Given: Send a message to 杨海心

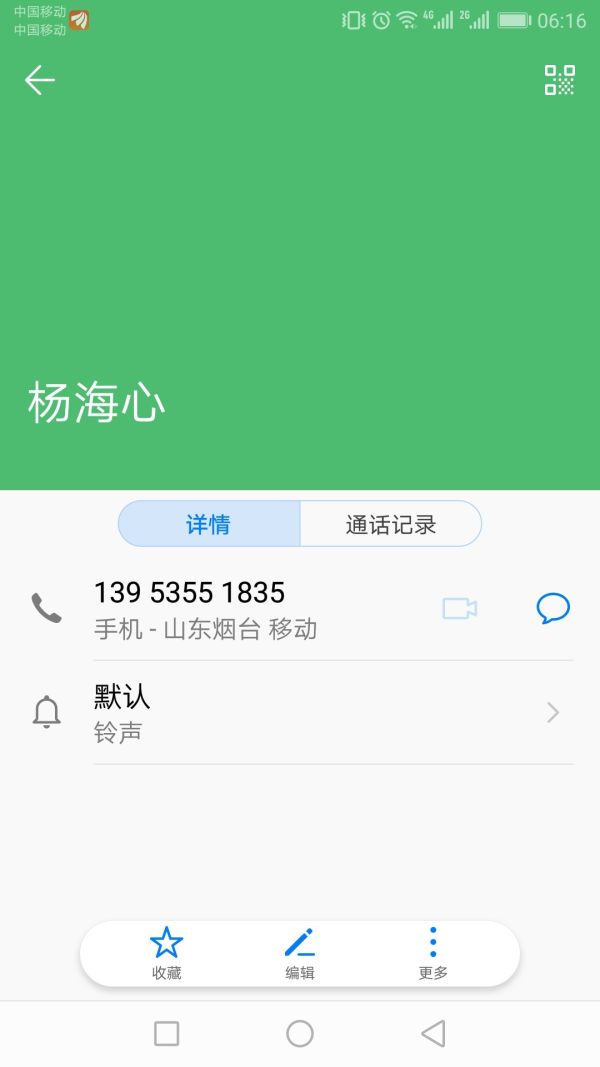Looking at the screenshot, I should 553,608.
